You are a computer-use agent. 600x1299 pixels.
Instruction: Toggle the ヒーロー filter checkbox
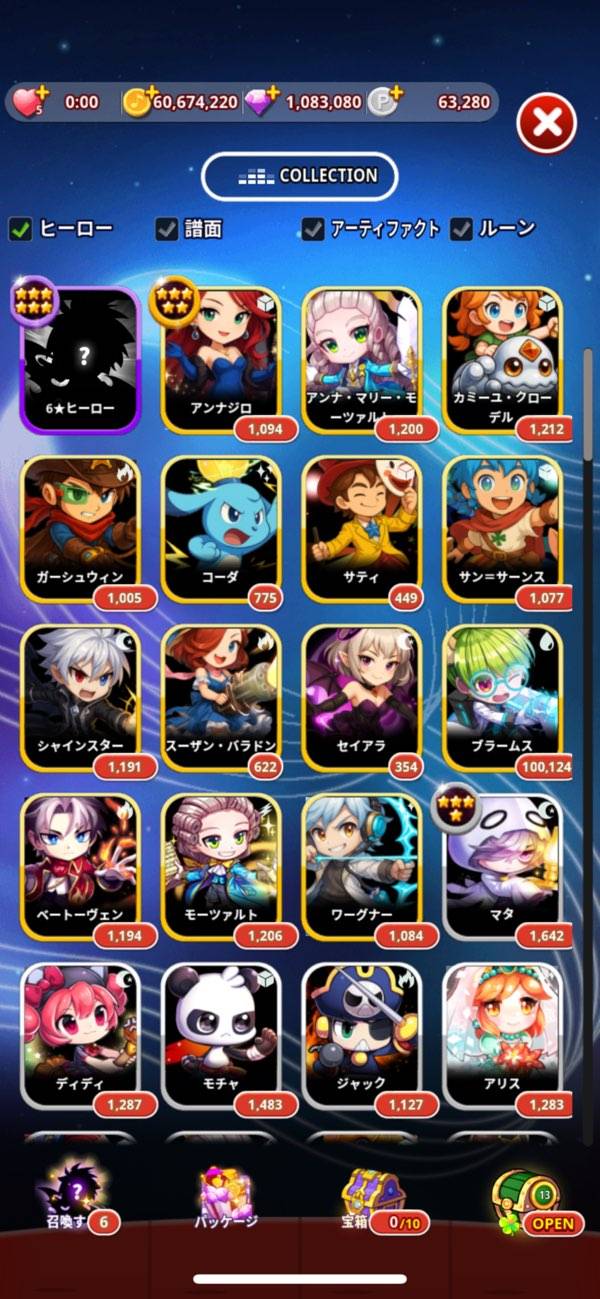click(x=21, y=230)
